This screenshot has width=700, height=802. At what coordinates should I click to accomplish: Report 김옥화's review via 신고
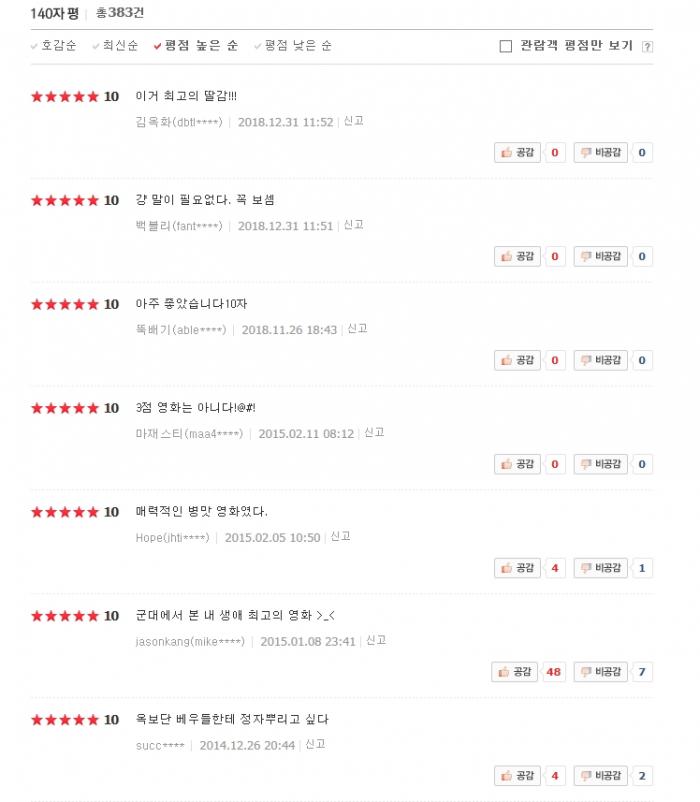tap(353, 121)
